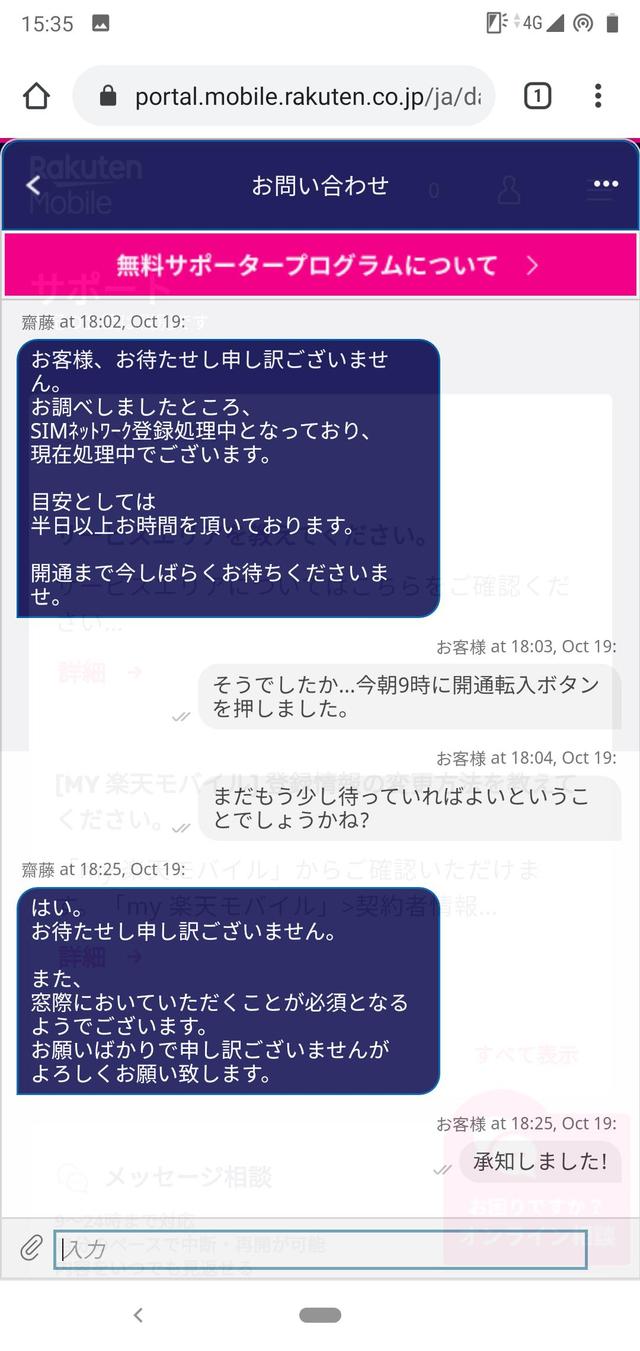Image resolution: width=640 pixels, height=1351 pixels.
Task: Open the chat's three-dot options menu
Action: (606, 184)
